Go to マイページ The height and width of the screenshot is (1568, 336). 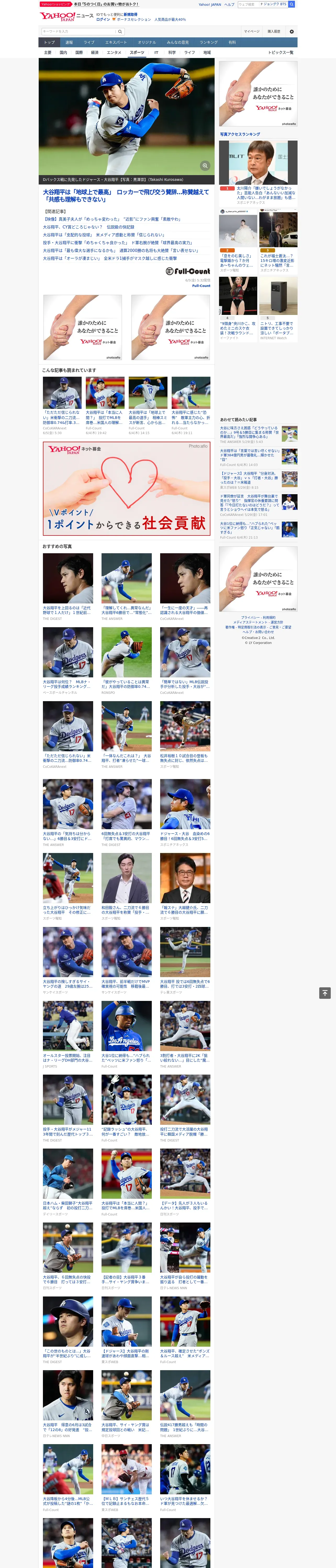pyautogui.click(x=251, y=31)
